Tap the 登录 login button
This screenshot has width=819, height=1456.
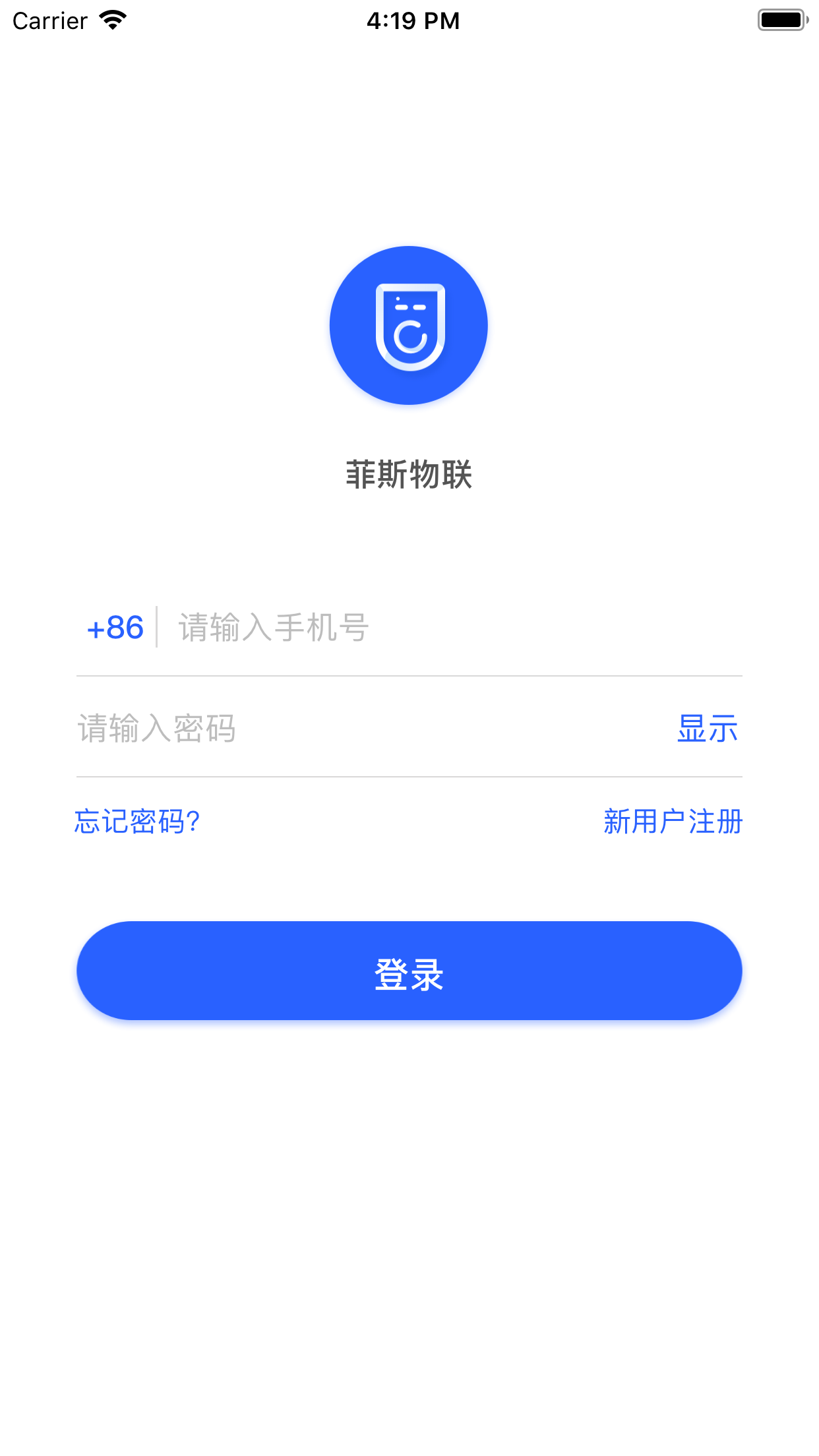pos(409,971)
